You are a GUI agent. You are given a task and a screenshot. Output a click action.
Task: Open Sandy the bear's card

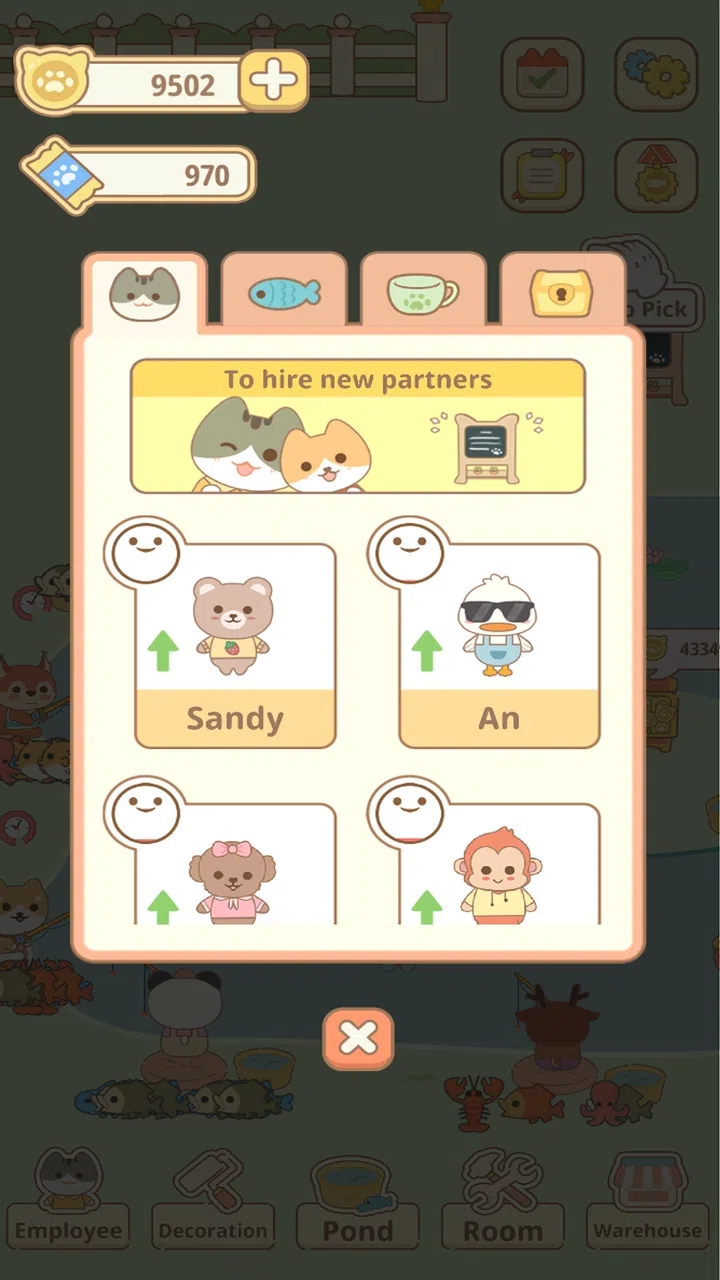(235, 645)
